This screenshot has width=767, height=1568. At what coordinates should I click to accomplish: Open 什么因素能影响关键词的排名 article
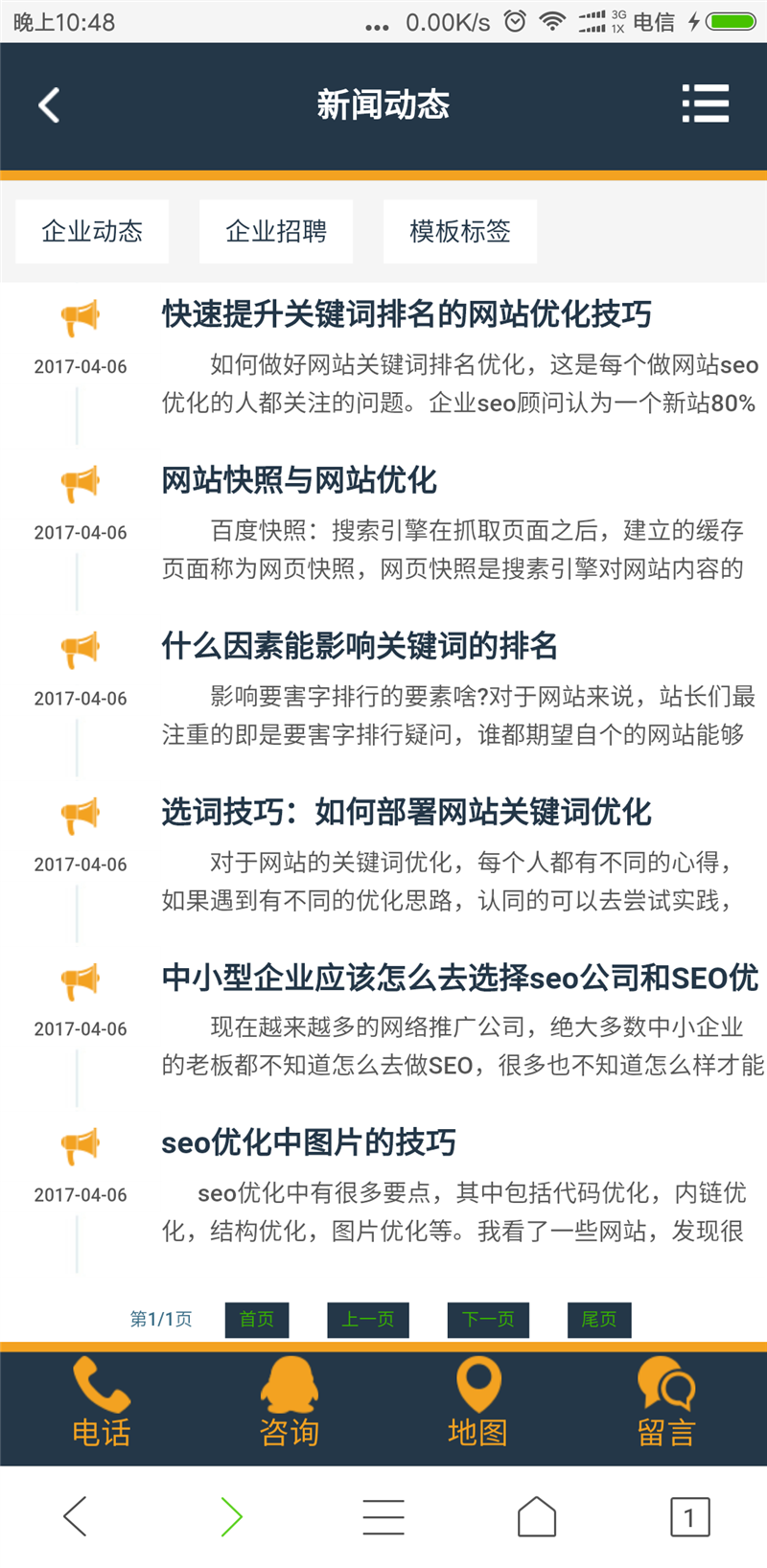point(360,645)
